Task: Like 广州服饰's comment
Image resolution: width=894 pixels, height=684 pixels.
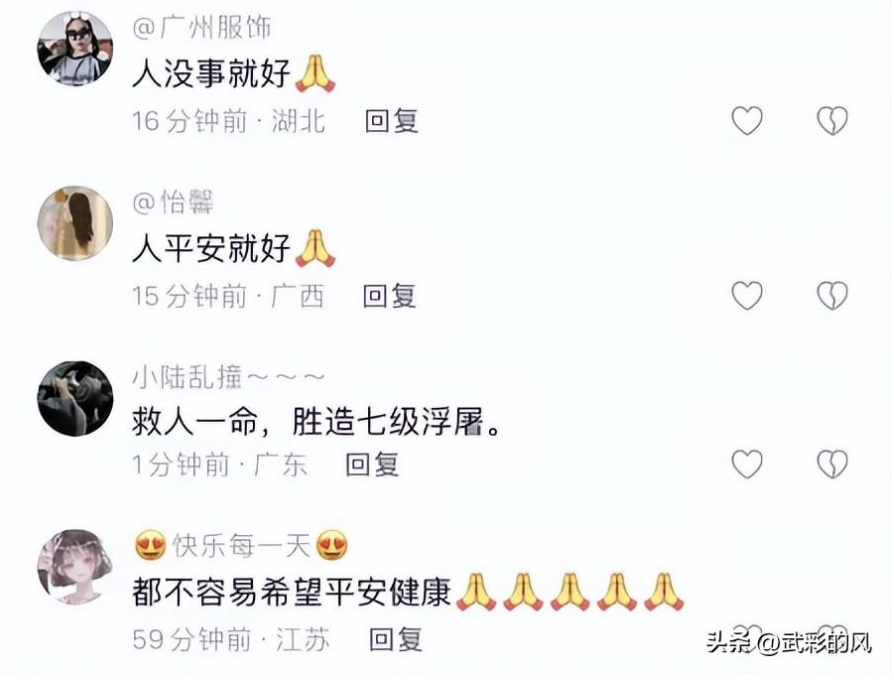Action: (747, 121)
